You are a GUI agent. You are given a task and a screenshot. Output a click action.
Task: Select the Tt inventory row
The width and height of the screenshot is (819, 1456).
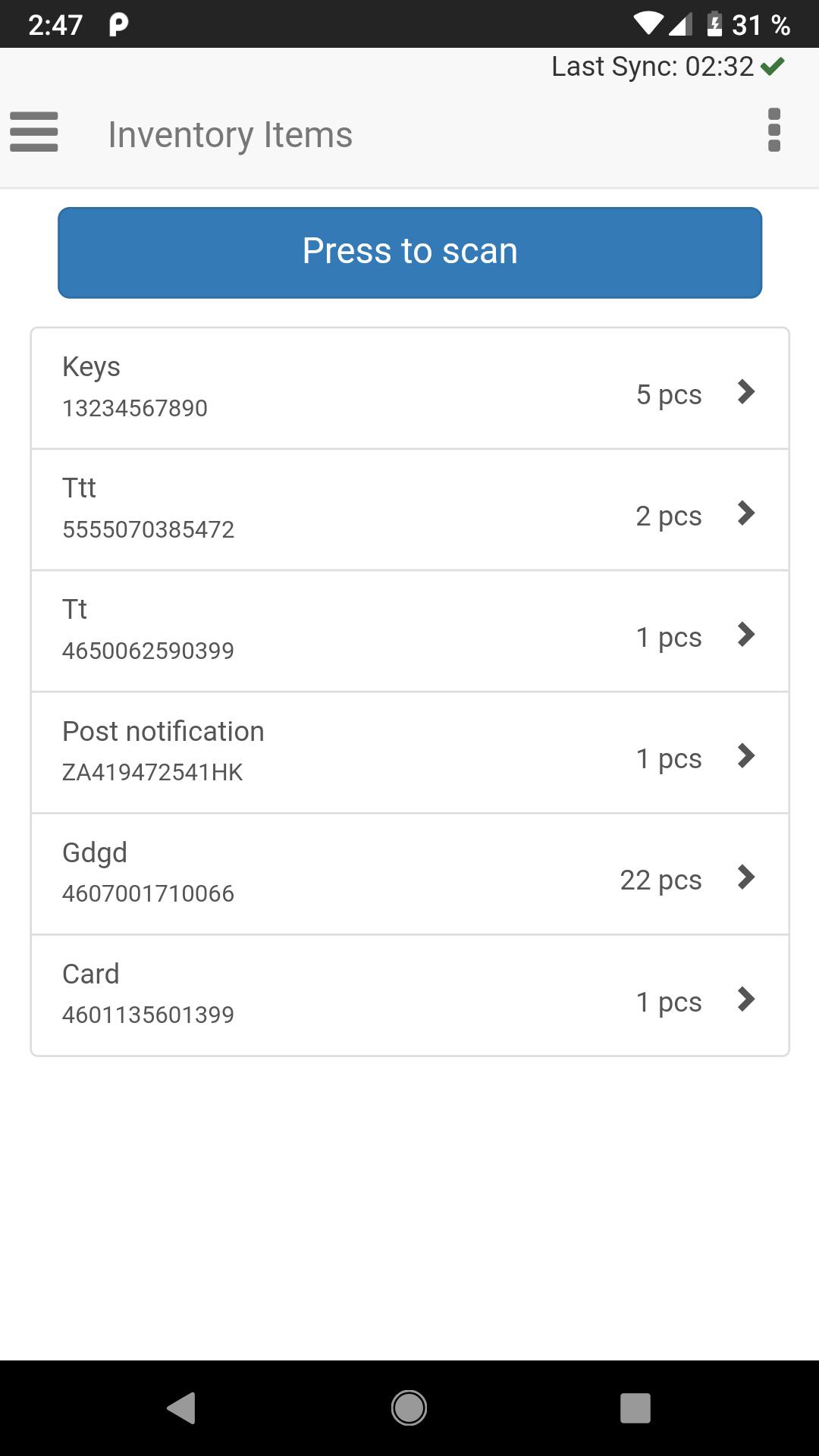409,631
